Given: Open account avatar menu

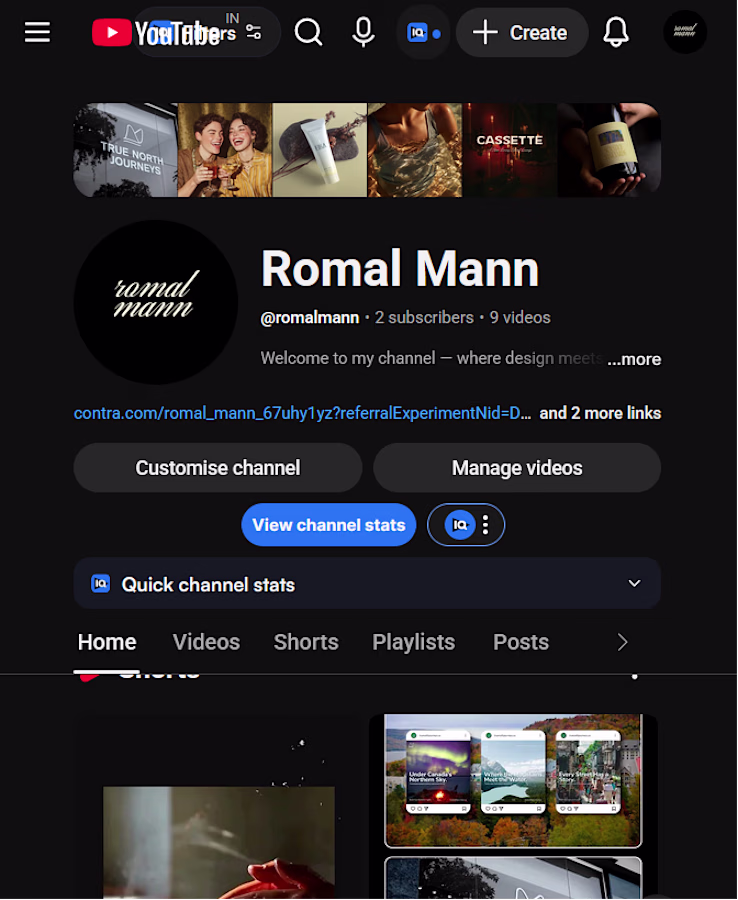Looking at the screenshot, I should click(685, 32).
